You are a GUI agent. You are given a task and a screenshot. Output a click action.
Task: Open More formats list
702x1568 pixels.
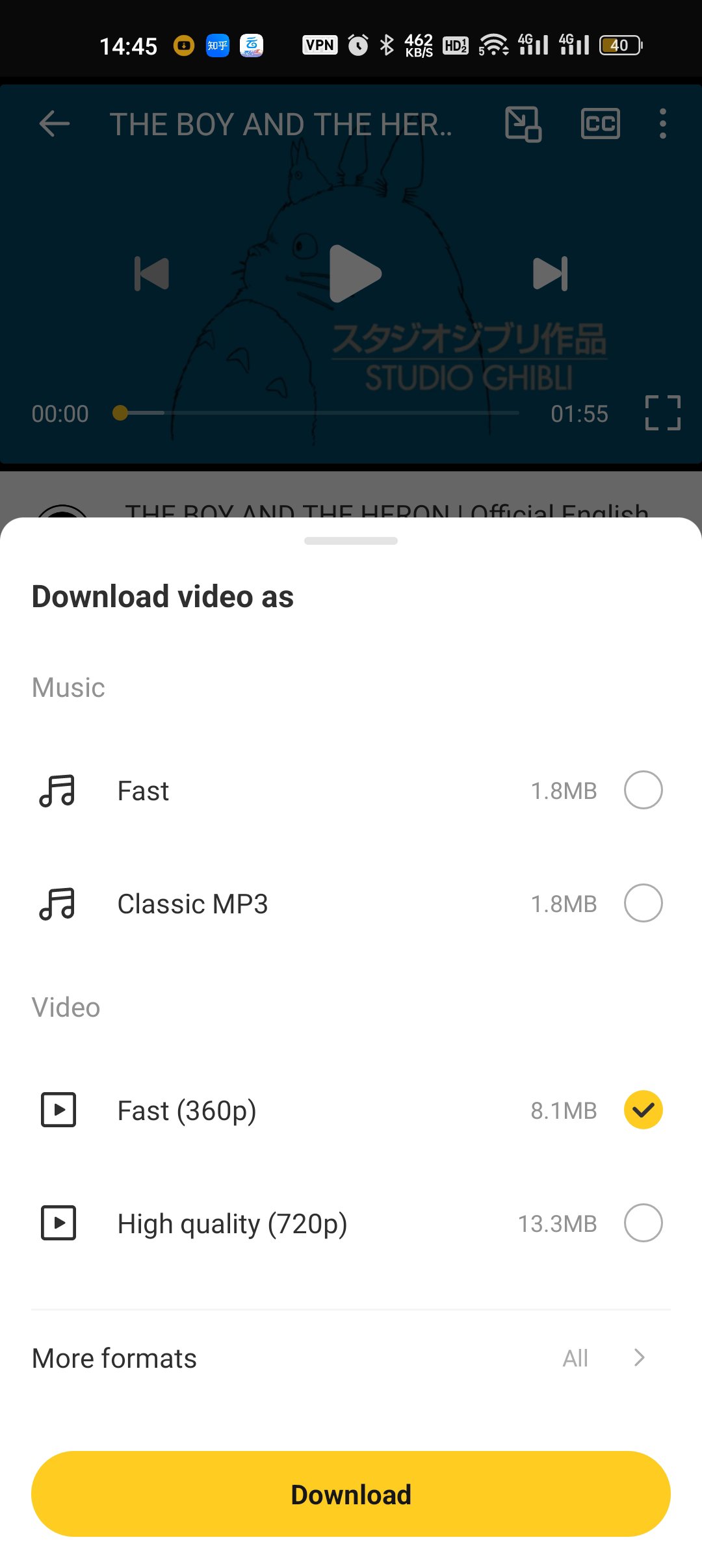pos(351,1358)
